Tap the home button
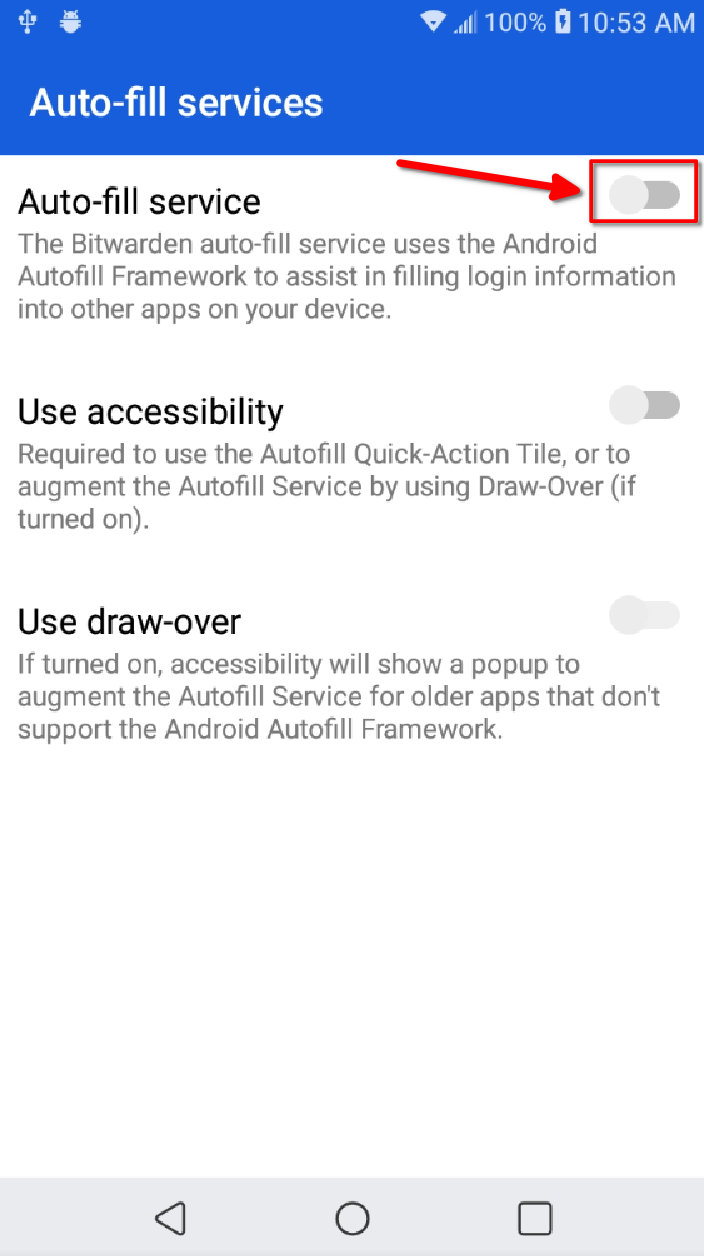 (x=352, y=1218)
